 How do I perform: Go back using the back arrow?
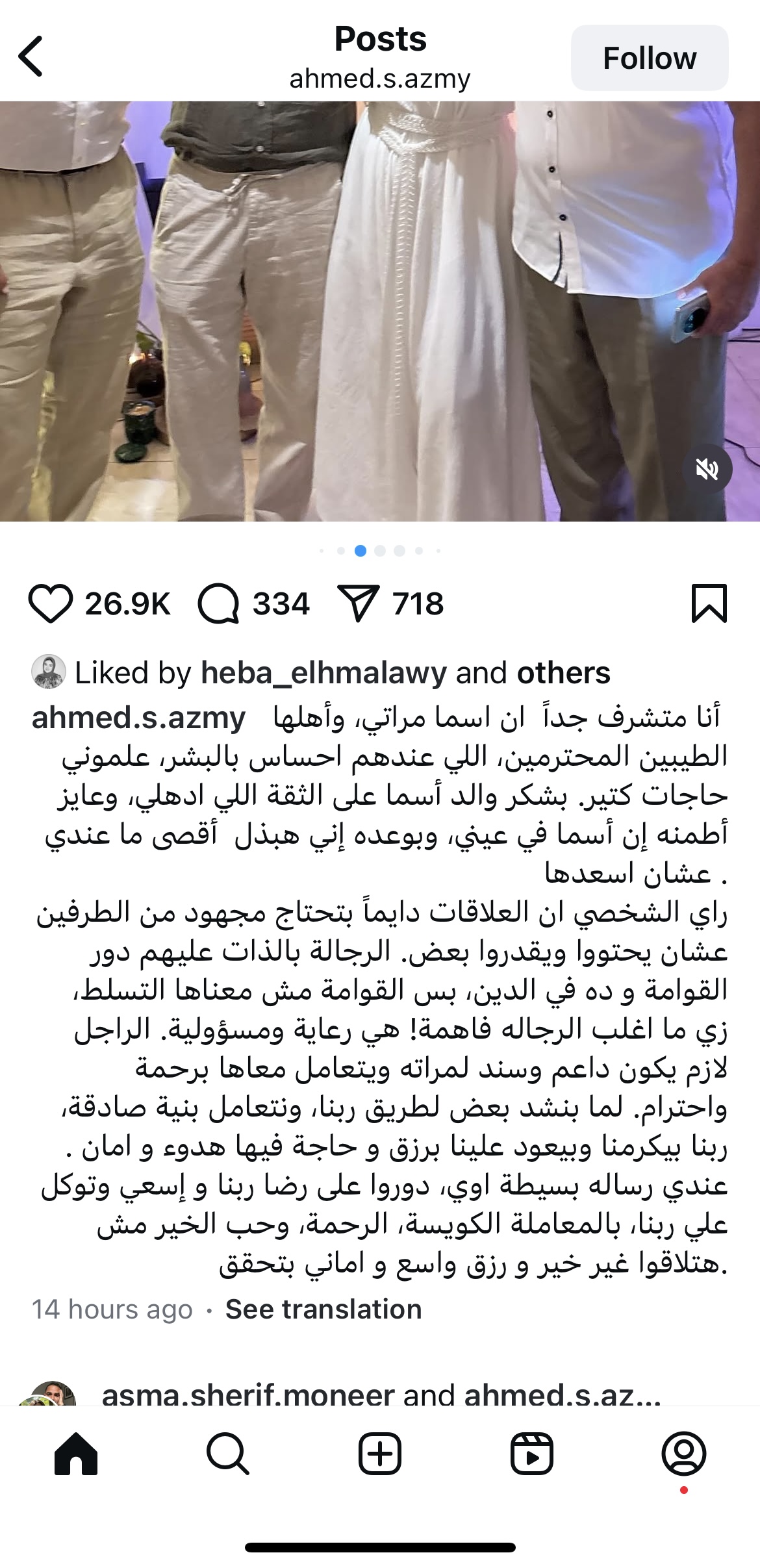coord(31,57)
